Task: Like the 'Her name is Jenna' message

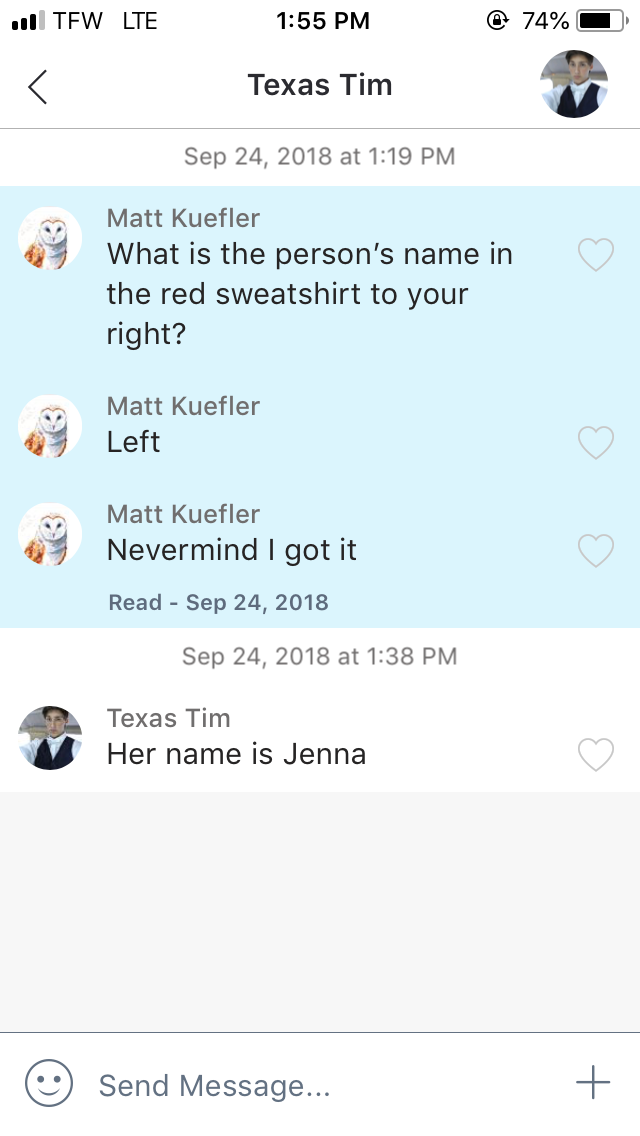Action: tap(596, 754)
